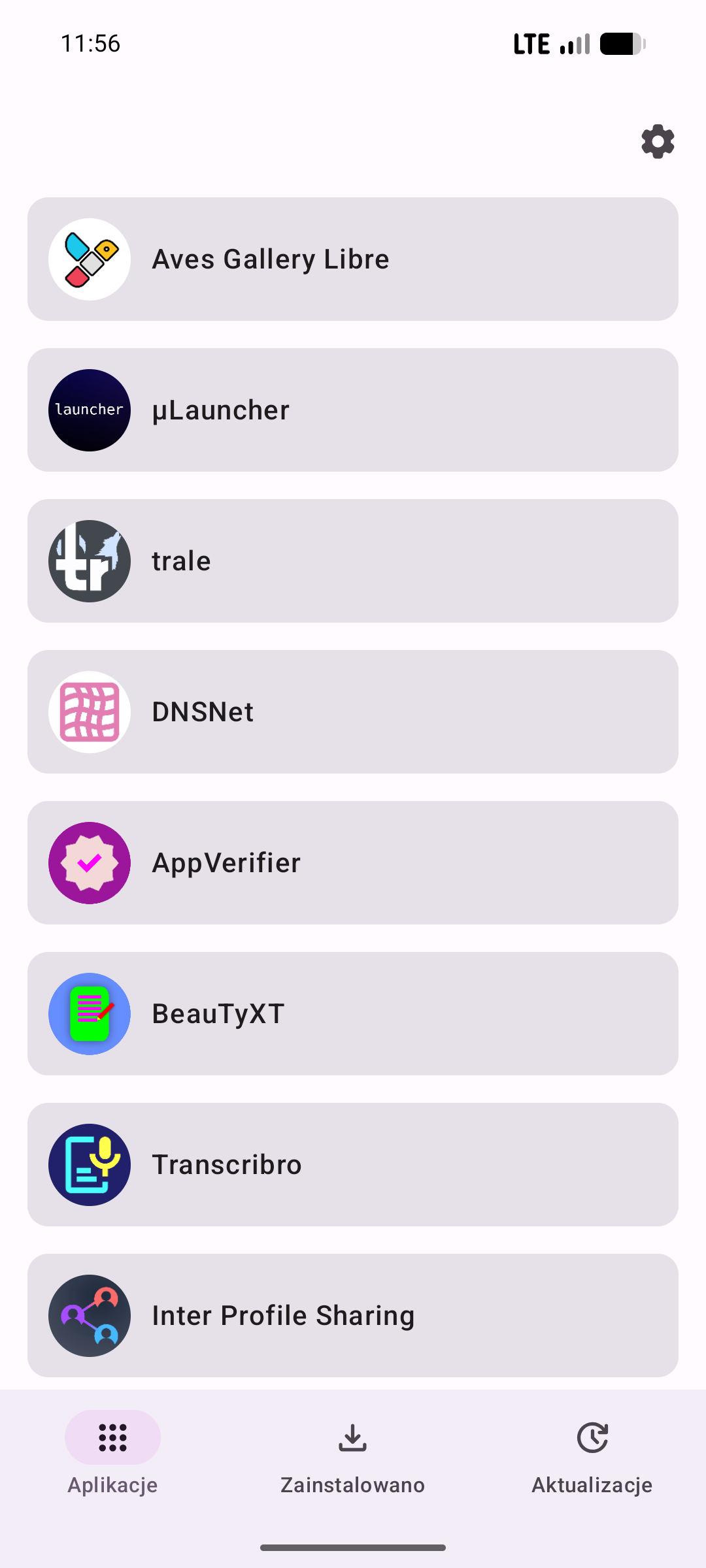The image size is (706, 1568).
Task: Open Aves Gallery Libre app entry
Action: click(x=353, y=259)
